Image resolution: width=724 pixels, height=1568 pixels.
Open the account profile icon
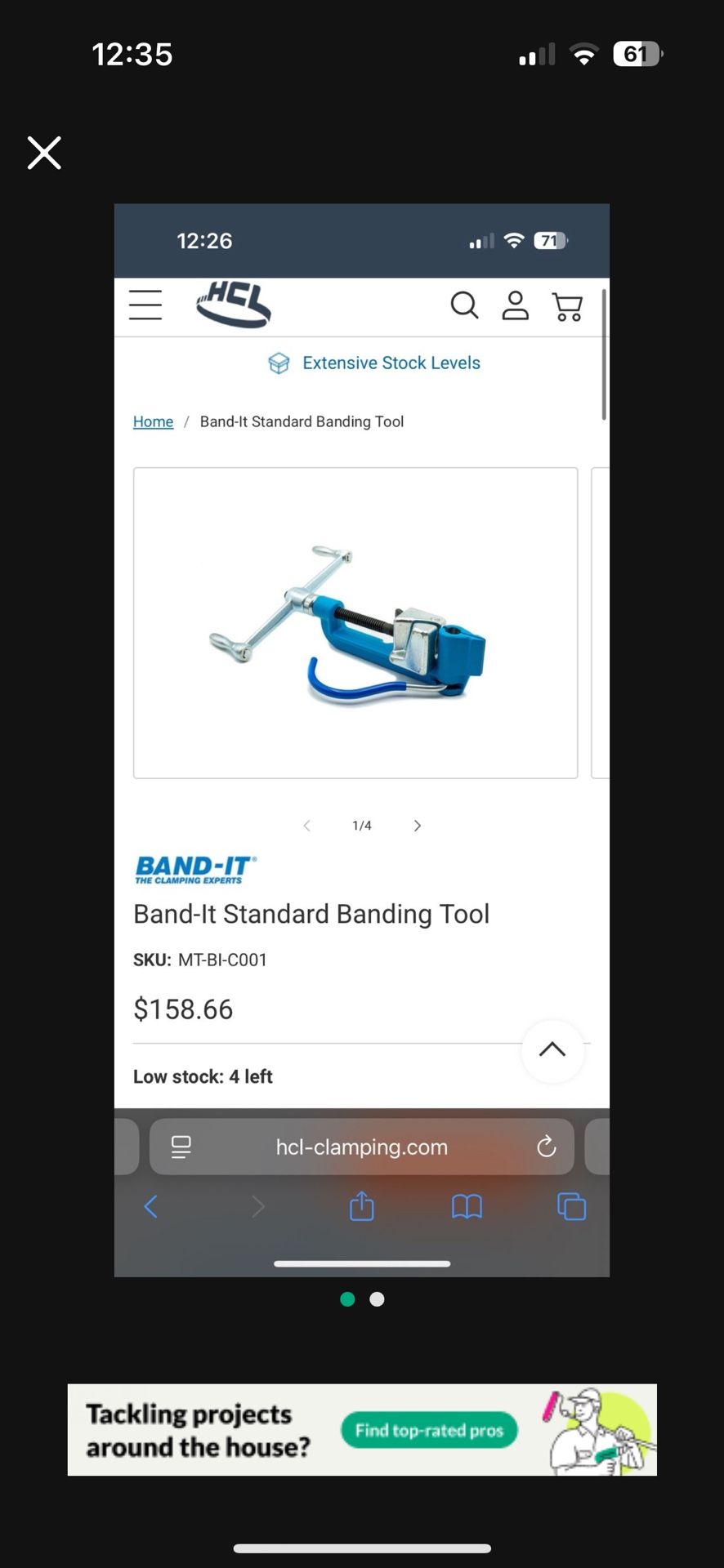515,305
